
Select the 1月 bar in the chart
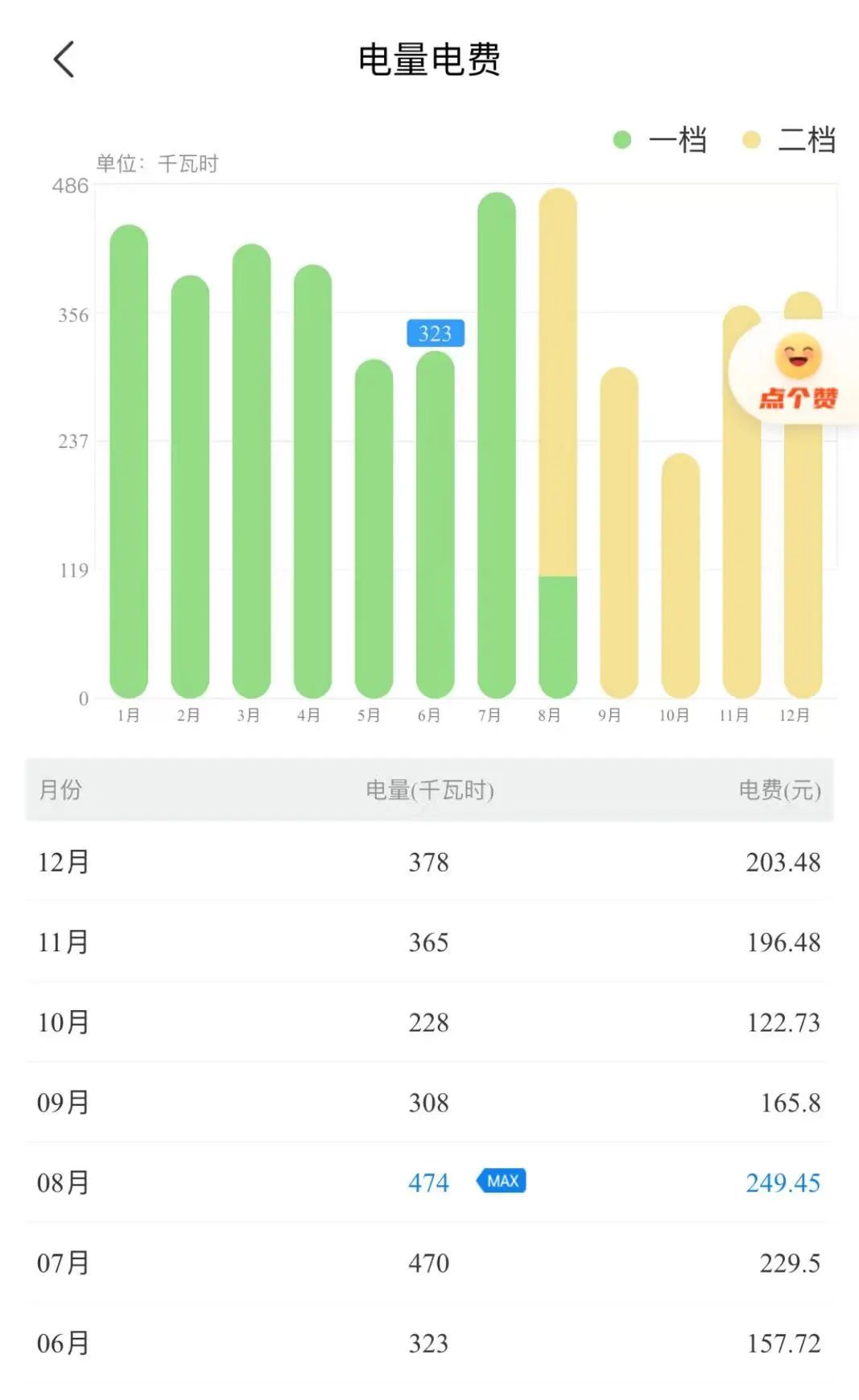pos(129,462)
